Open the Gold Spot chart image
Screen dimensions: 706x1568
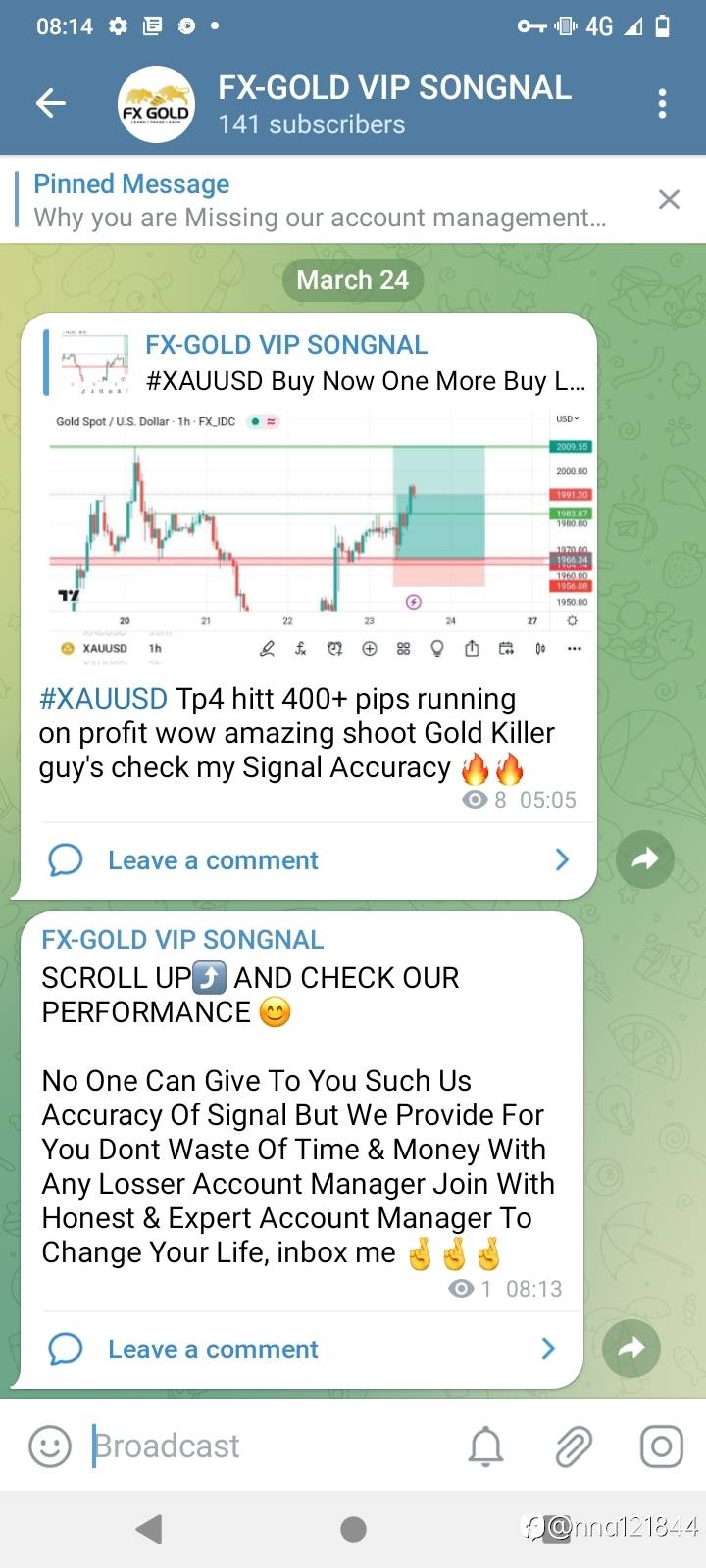(x=320, y=534)
